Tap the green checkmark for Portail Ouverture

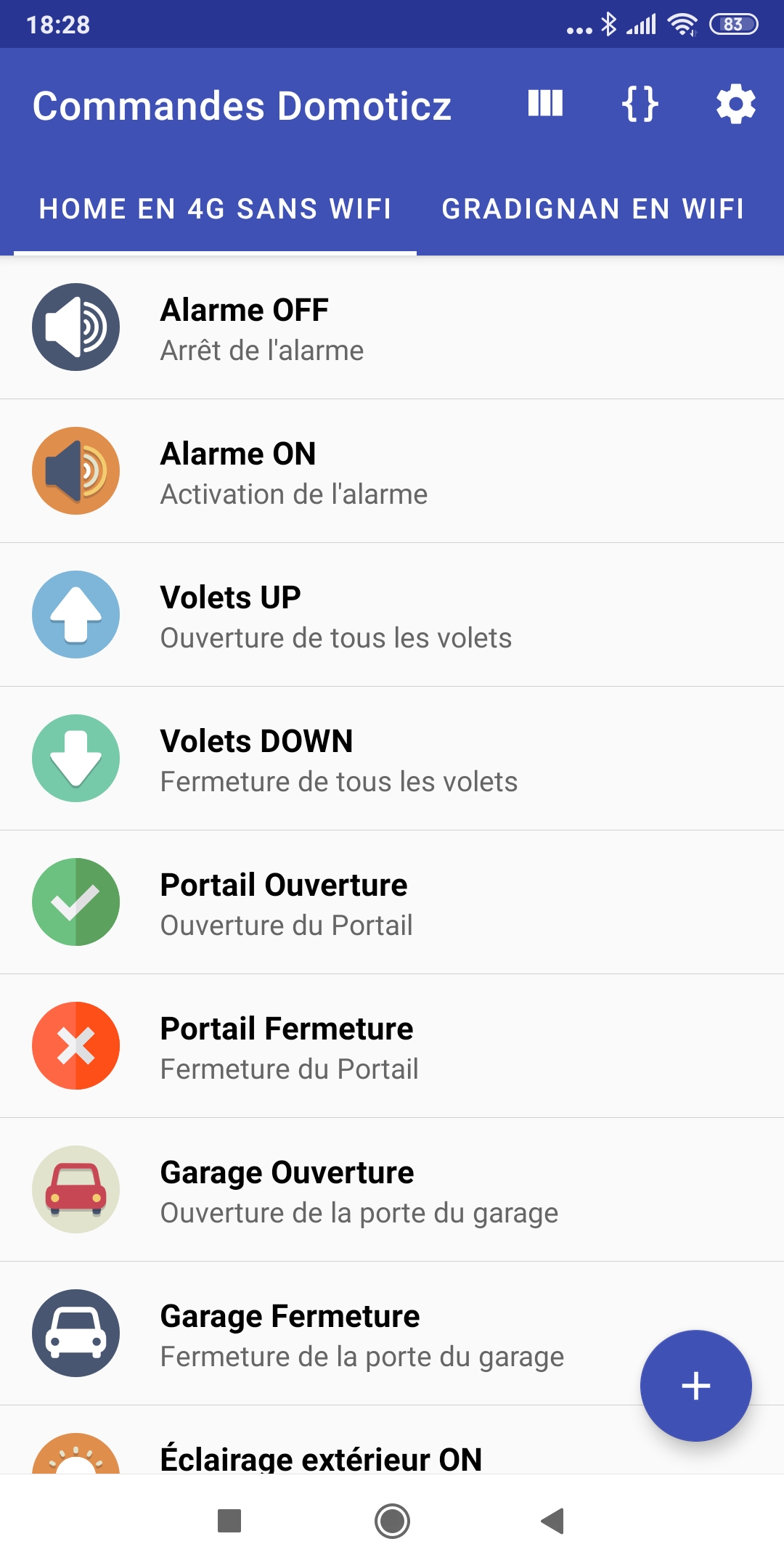tap(75, 902)
